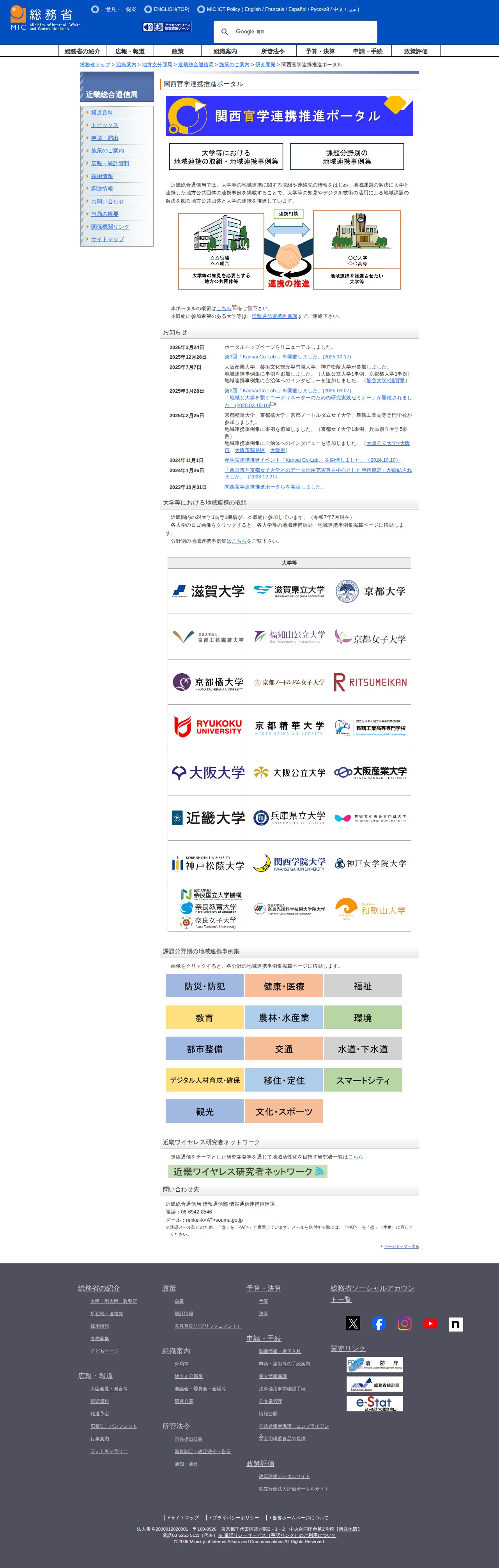499x1568 pixels.
Task: Open the RITSUMEIKAN logo tile
Action: [x=370, y=683]
